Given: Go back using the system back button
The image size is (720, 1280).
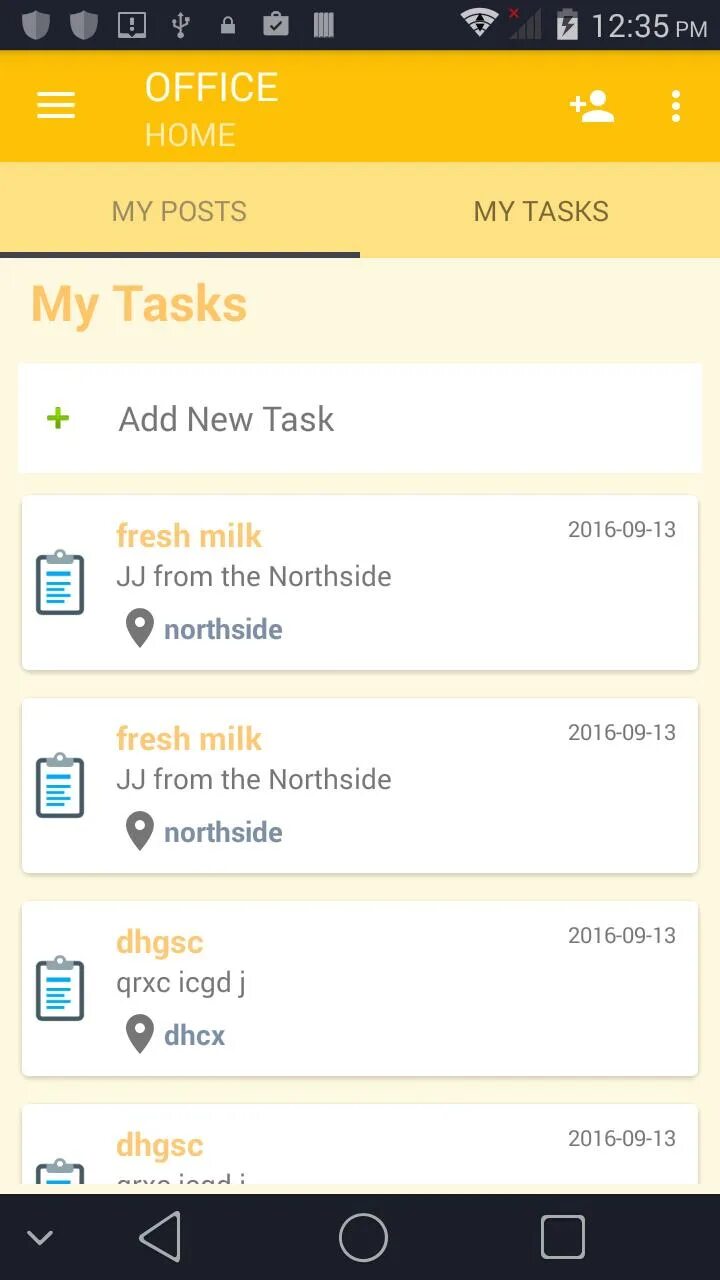Looking at the screenshot, I should pyautogui.click(x=161, y=1238).
